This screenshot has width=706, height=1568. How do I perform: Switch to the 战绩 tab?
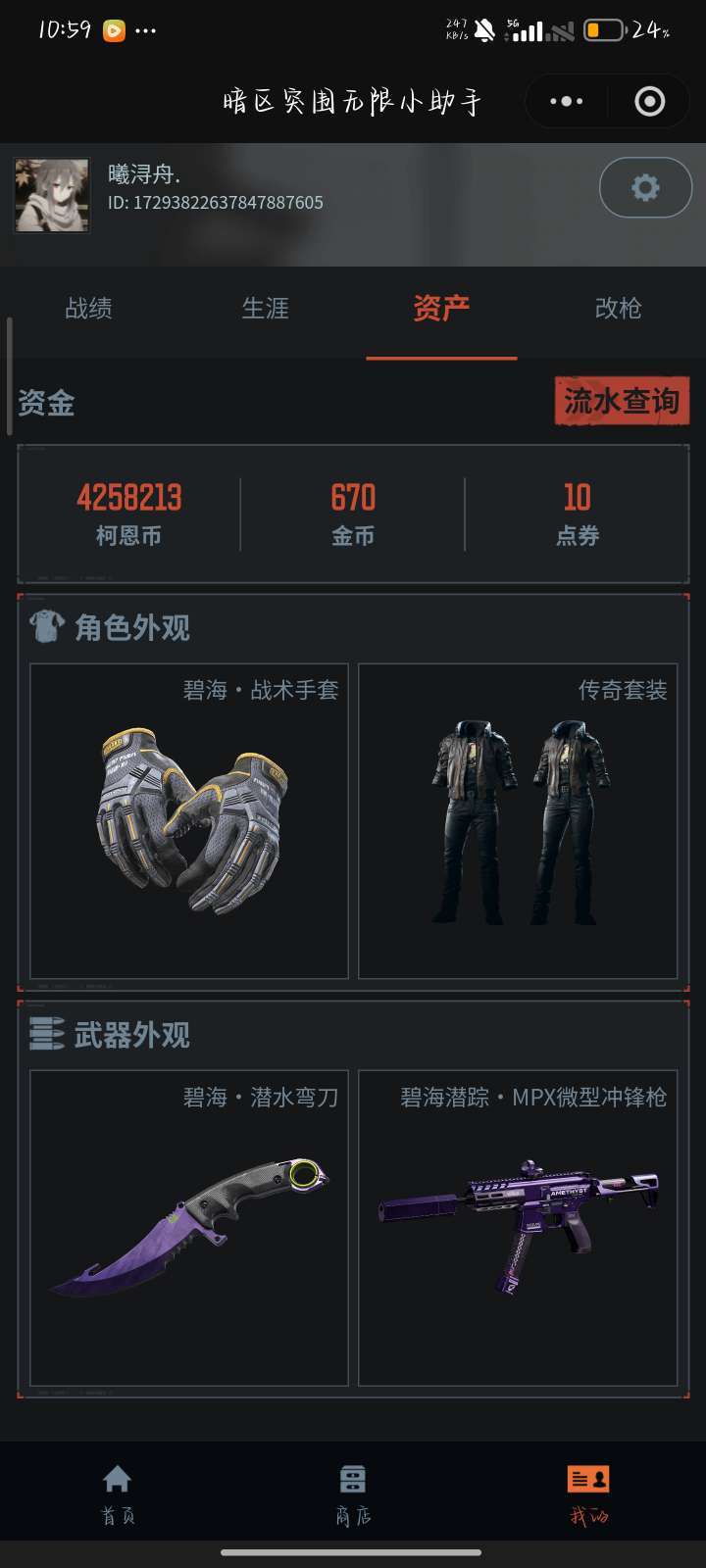coord(88,309)
